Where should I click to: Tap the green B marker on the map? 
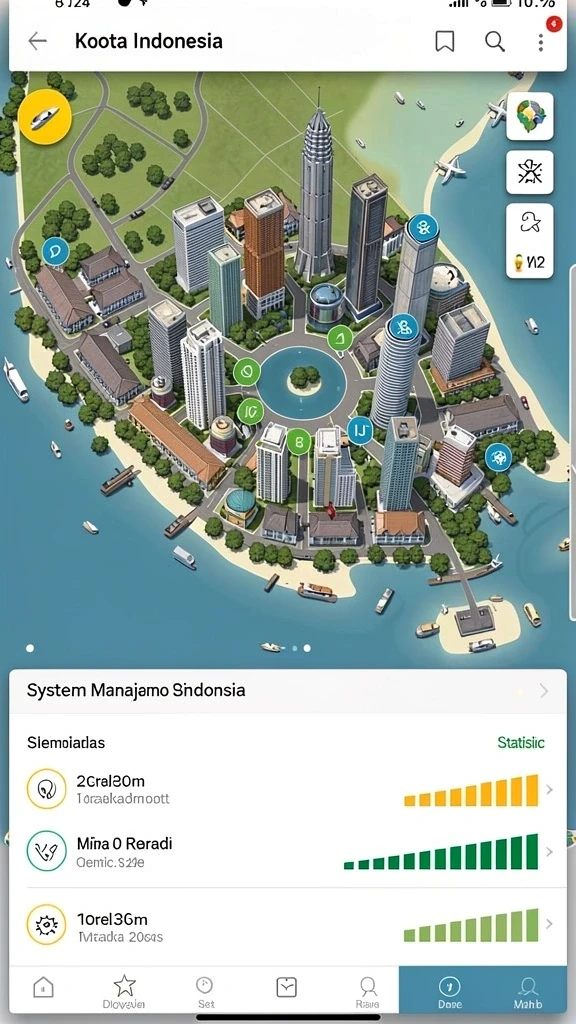pos(299,443)
